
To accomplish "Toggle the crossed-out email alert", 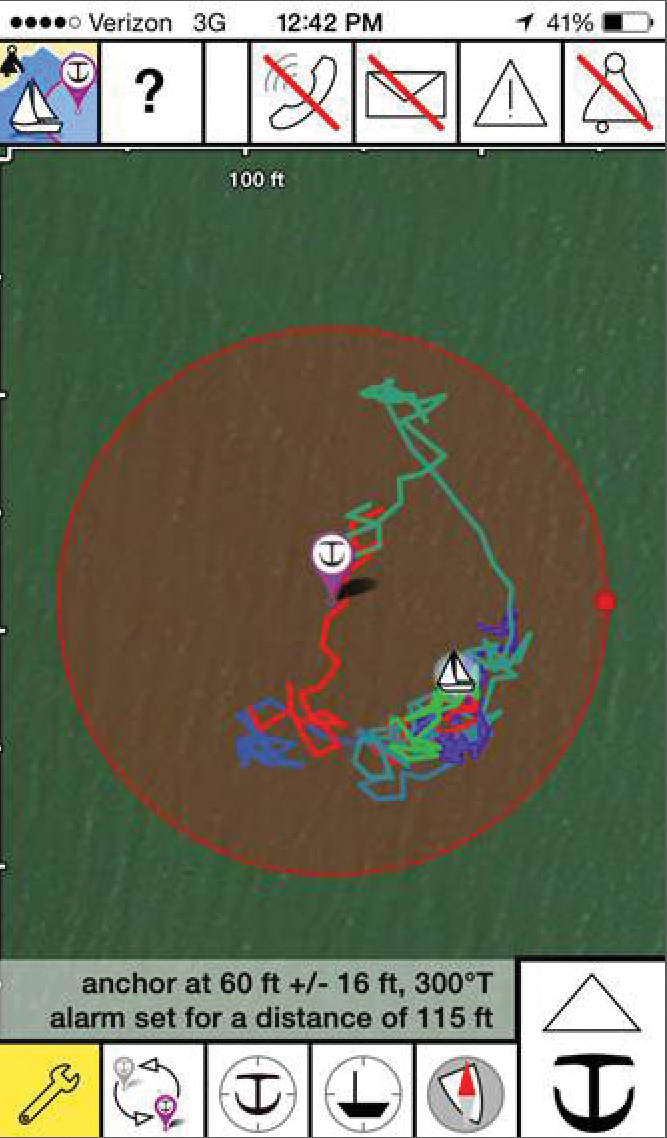I will pos(407,93).
